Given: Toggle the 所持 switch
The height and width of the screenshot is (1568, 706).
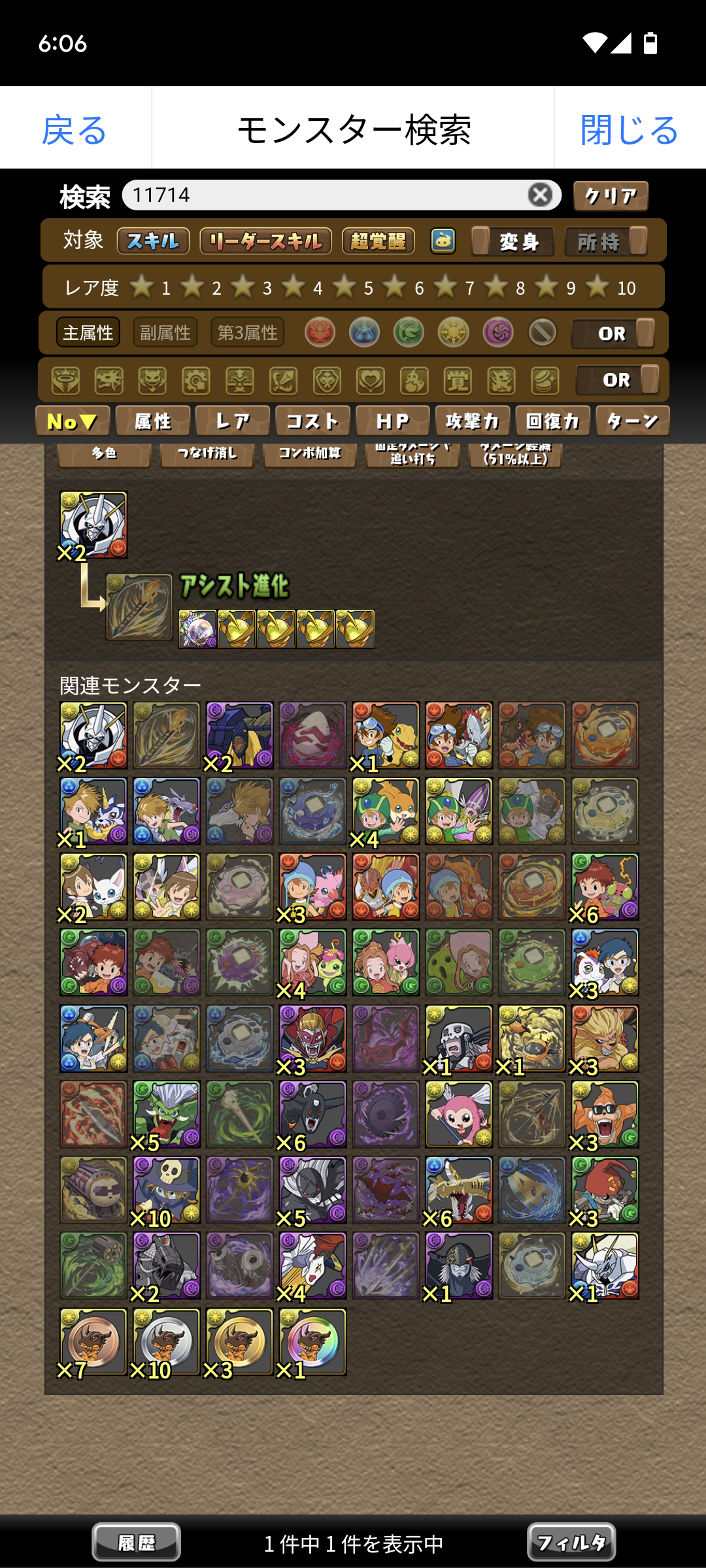Looking at the screenshot, I should click(x=607, y=242).
